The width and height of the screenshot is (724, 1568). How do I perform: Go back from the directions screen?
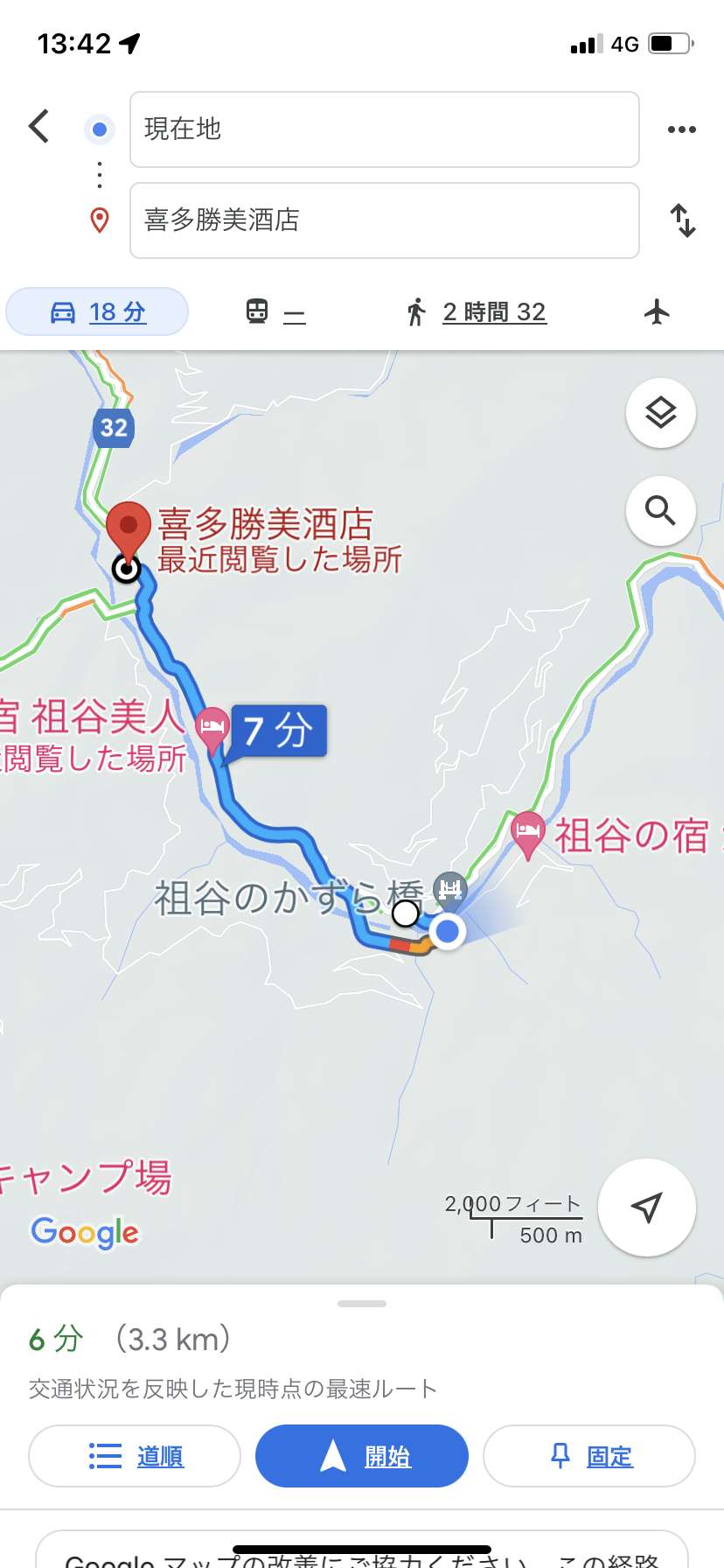click(x=38, y=127)
